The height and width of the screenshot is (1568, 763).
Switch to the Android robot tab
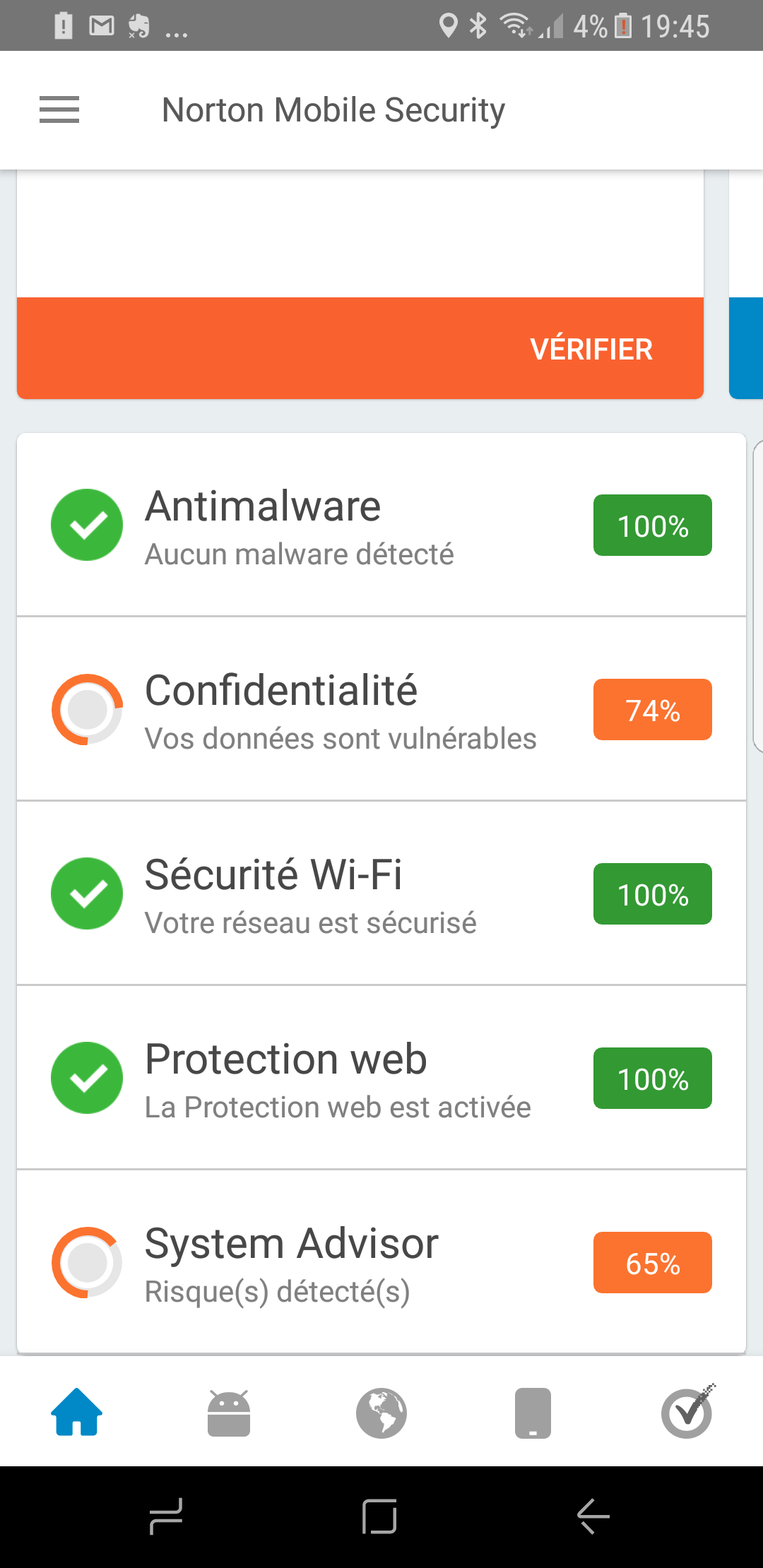tap(229, 1413)
